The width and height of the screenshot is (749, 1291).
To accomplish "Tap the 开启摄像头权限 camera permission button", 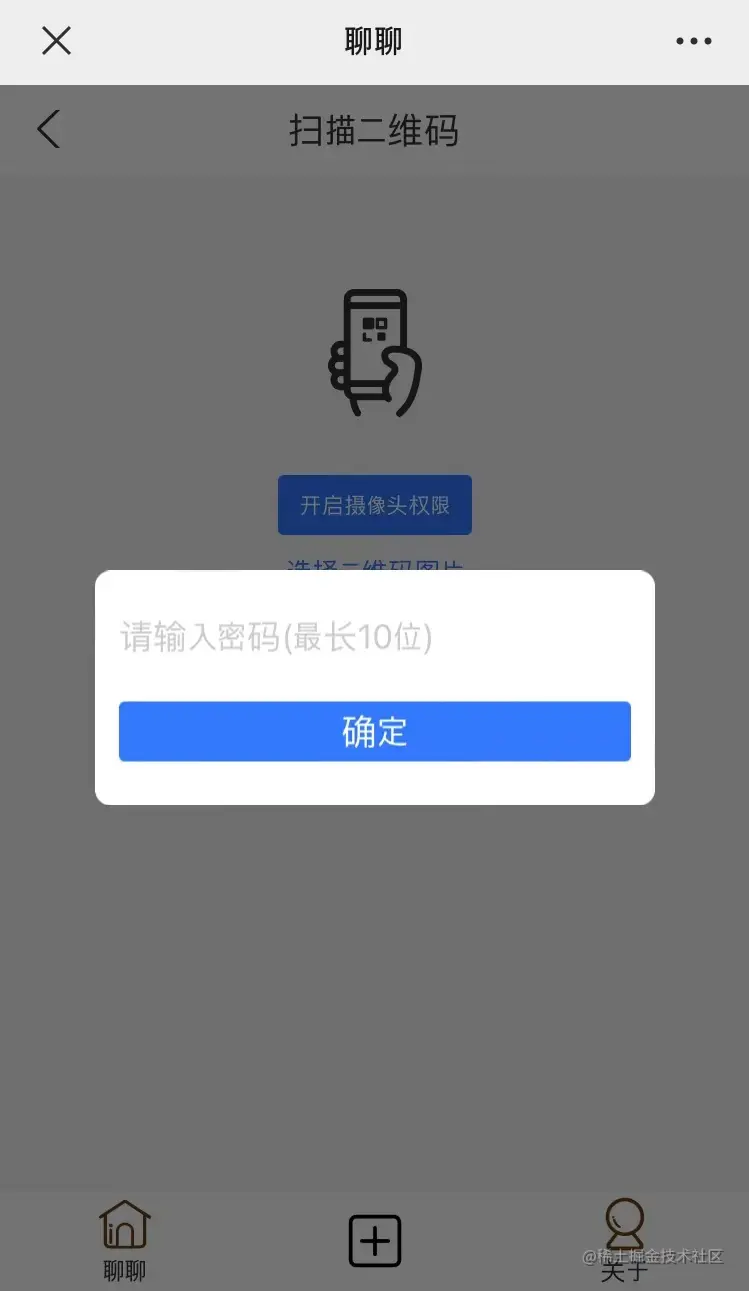I will (x=374, y=505).
